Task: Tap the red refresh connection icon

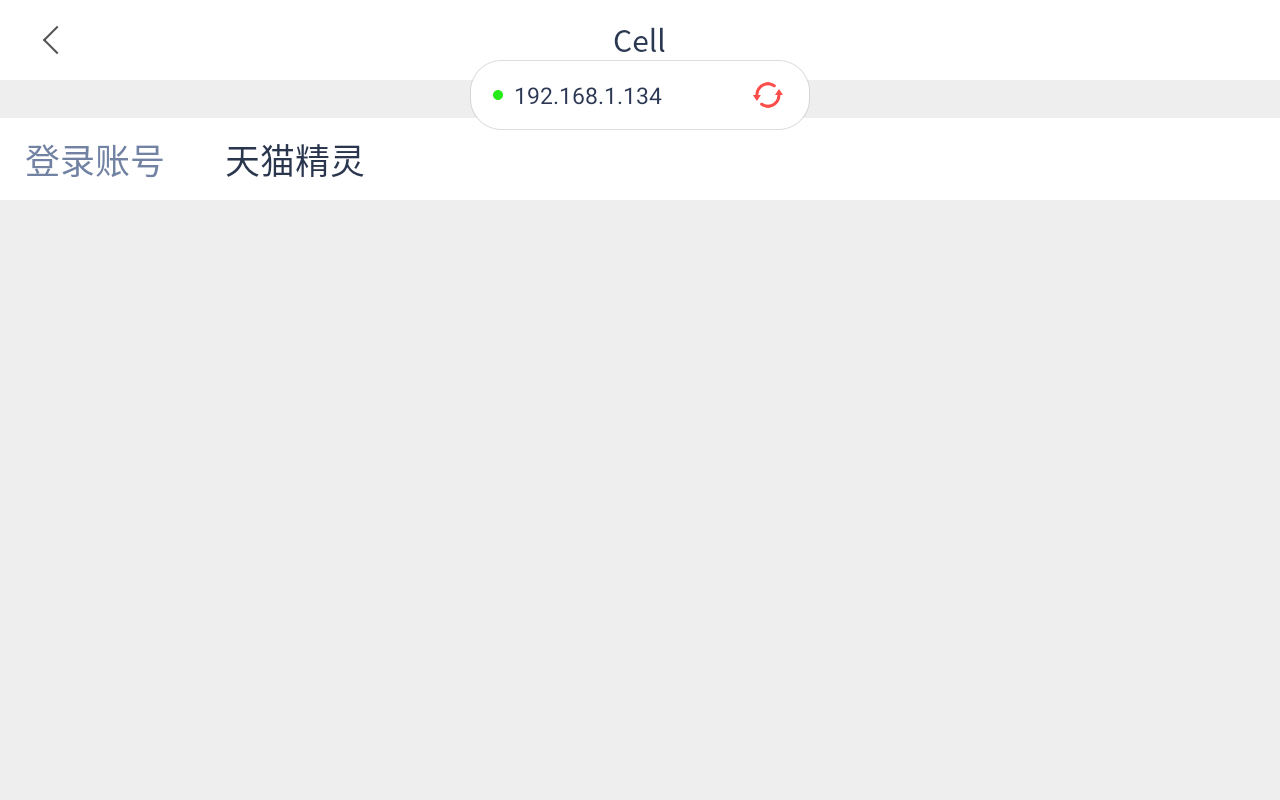Action: click(x=767, y=95)
